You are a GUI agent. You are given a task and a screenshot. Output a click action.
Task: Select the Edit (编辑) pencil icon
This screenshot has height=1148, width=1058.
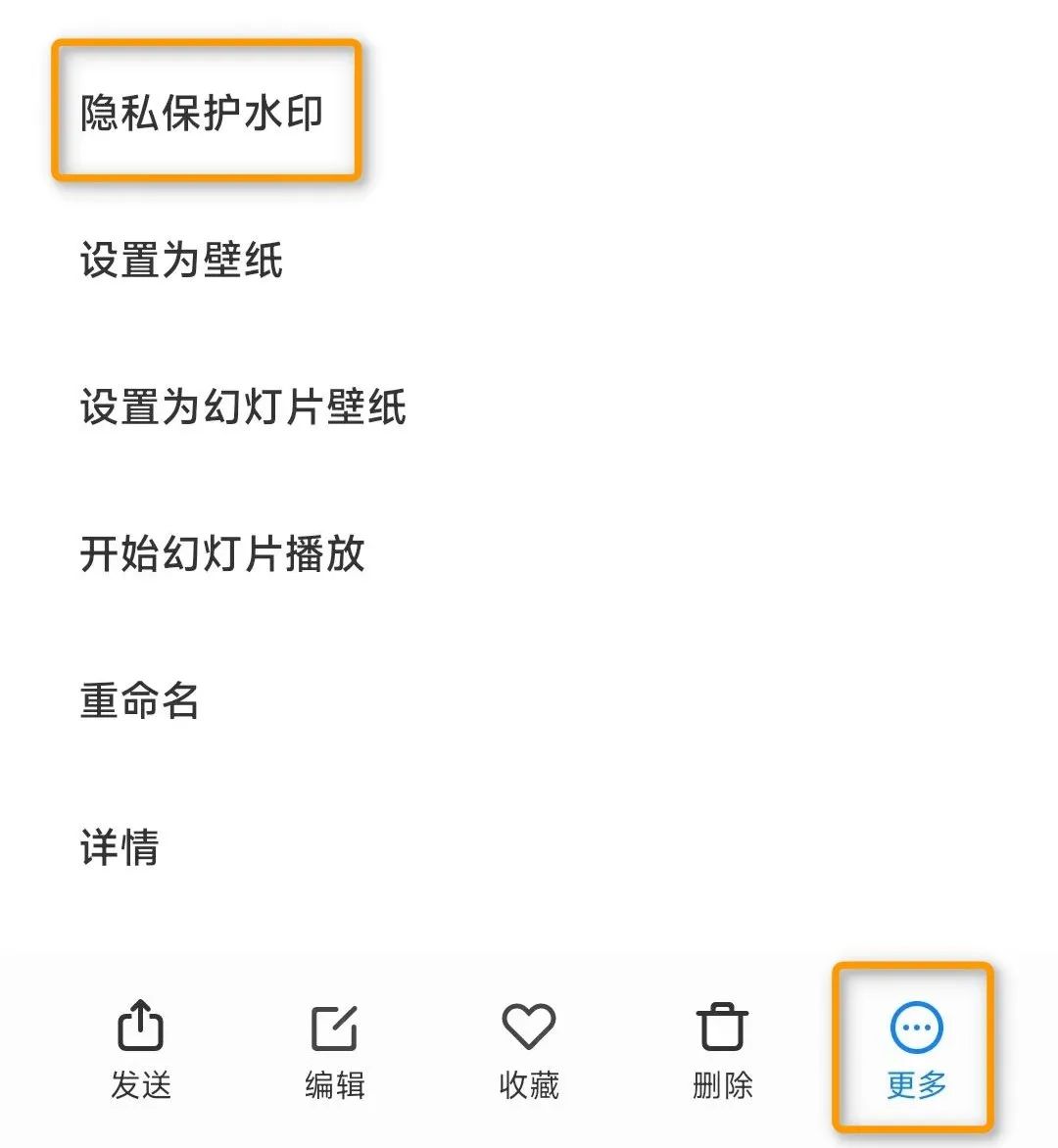pyautogui.click(x=333, y=1027)
